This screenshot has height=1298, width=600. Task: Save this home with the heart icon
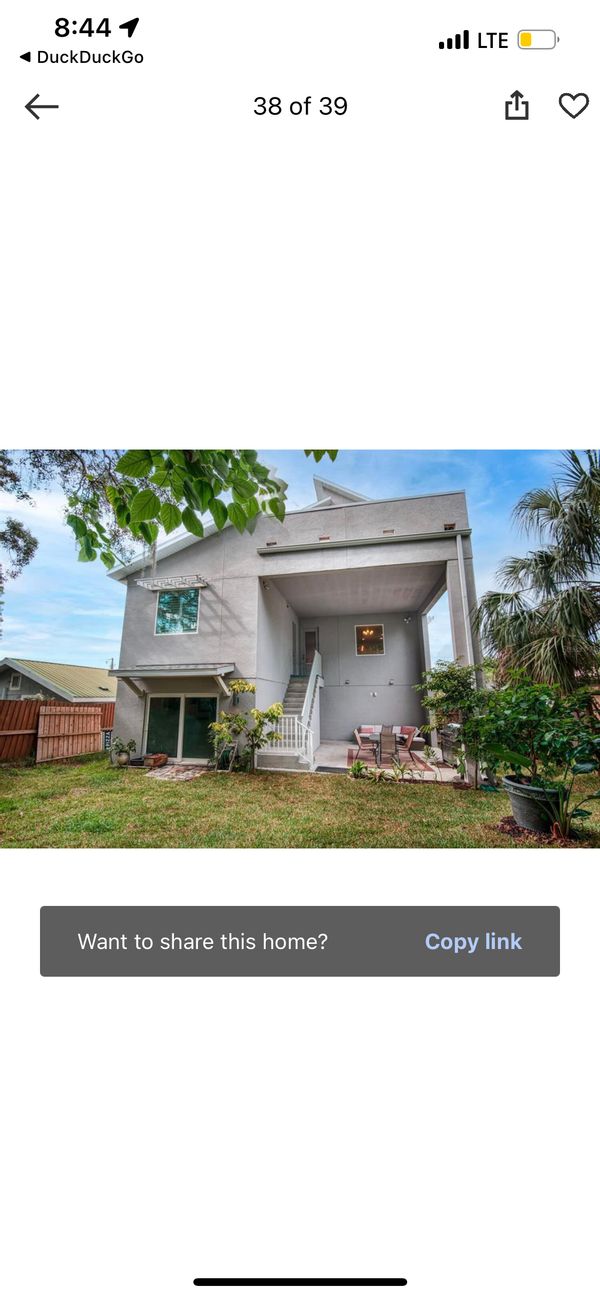click(573, 106)
